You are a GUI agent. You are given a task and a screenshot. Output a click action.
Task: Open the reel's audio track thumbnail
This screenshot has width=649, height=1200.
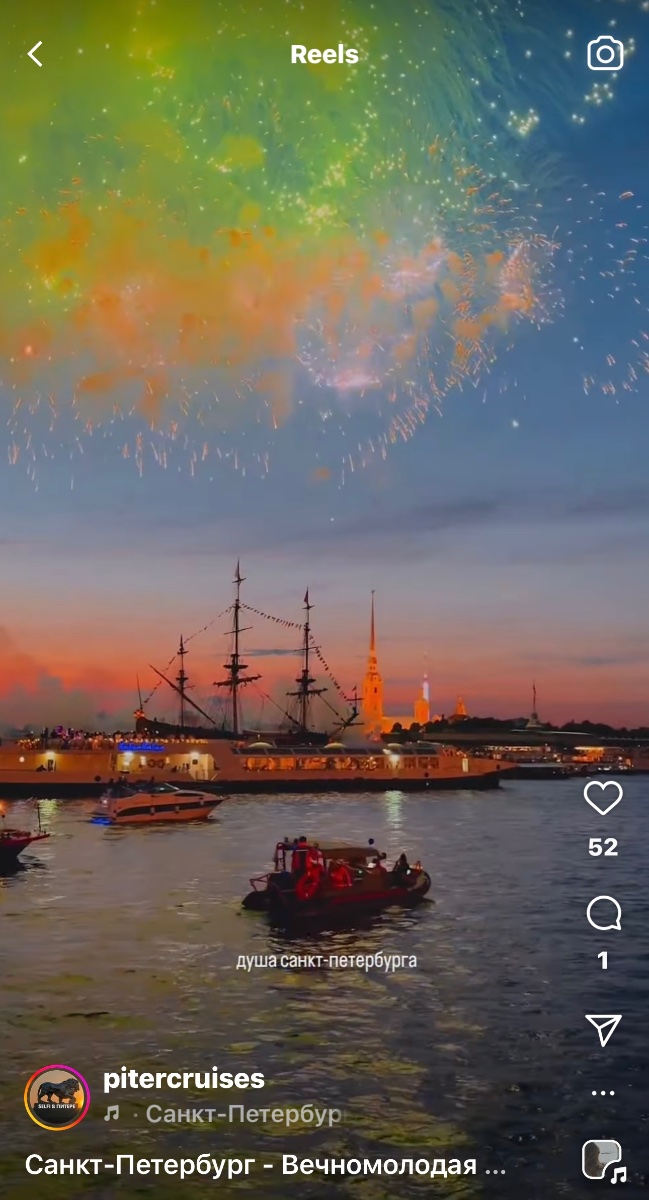[x=603, y=1161]
